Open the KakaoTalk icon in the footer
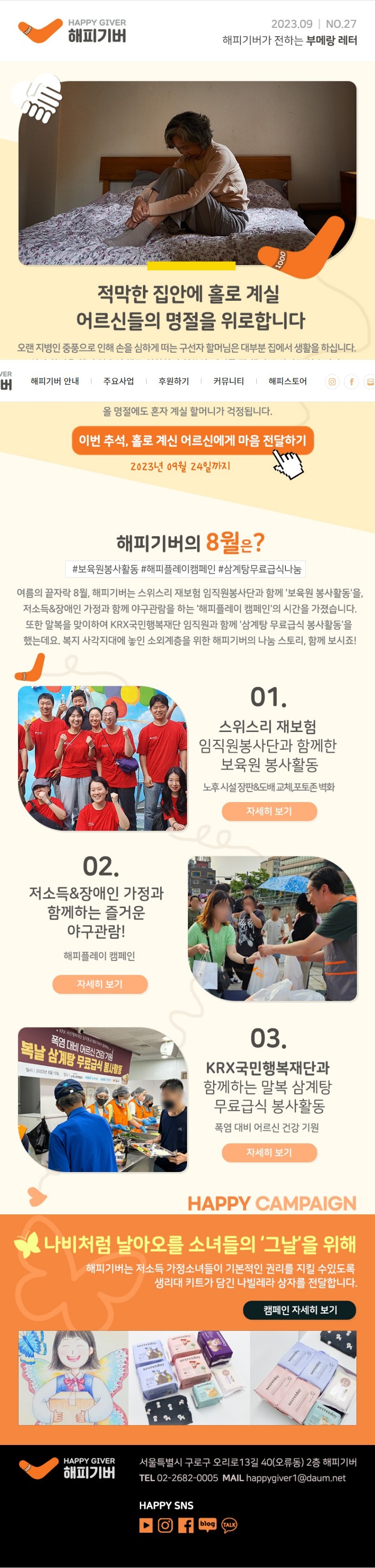 tap(229, 1524)
